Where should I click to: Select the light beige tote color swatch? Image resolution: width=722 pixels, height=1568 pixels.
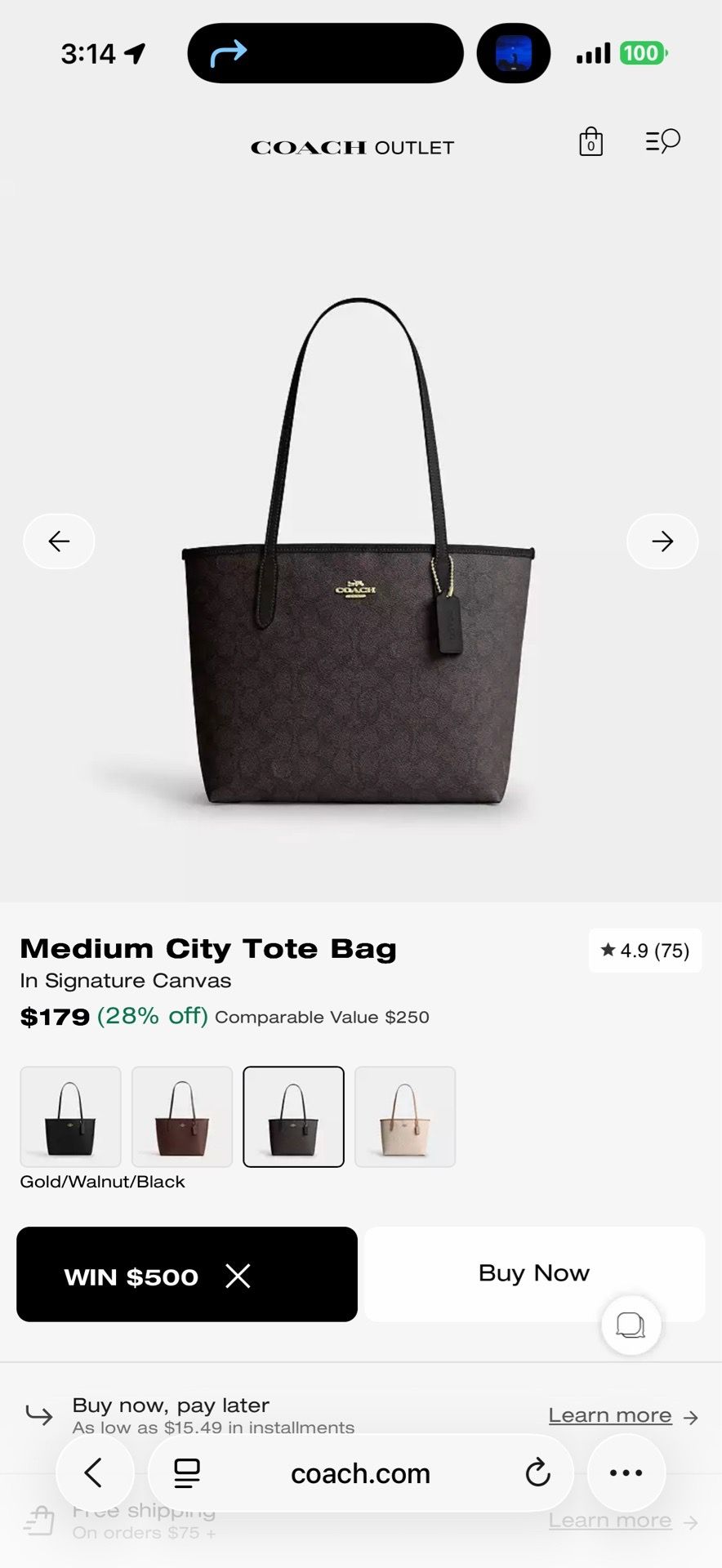[x=405, y=1116]
